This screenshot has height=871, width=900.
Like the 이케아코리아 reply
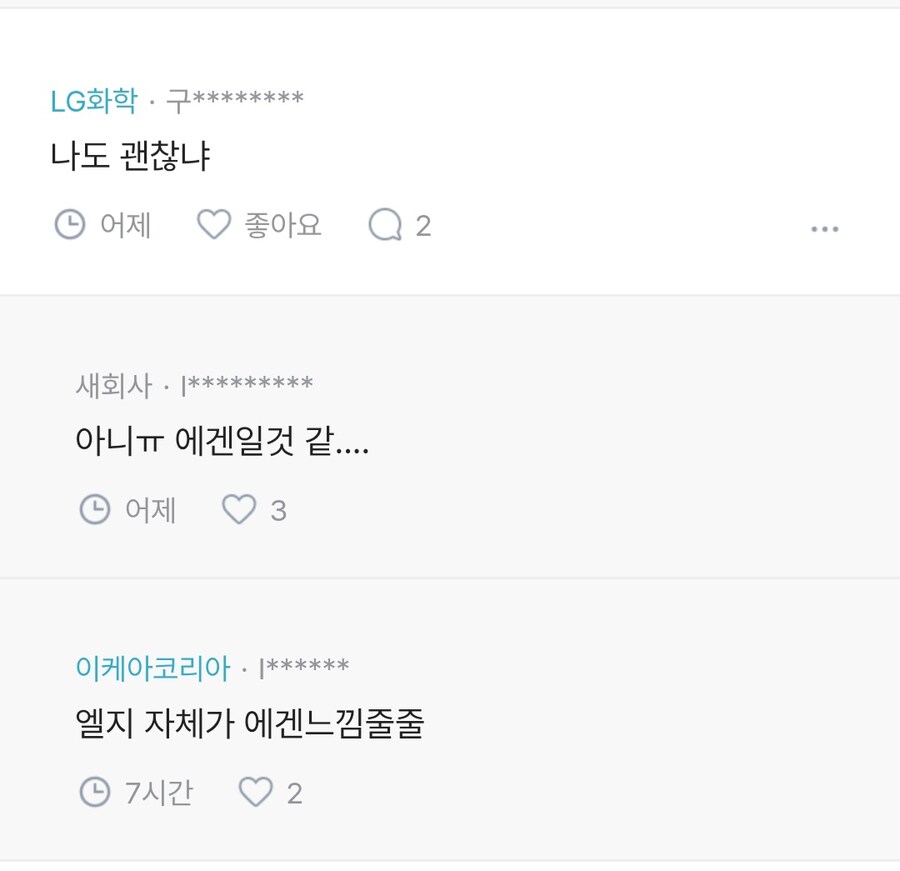coord(256,793)
